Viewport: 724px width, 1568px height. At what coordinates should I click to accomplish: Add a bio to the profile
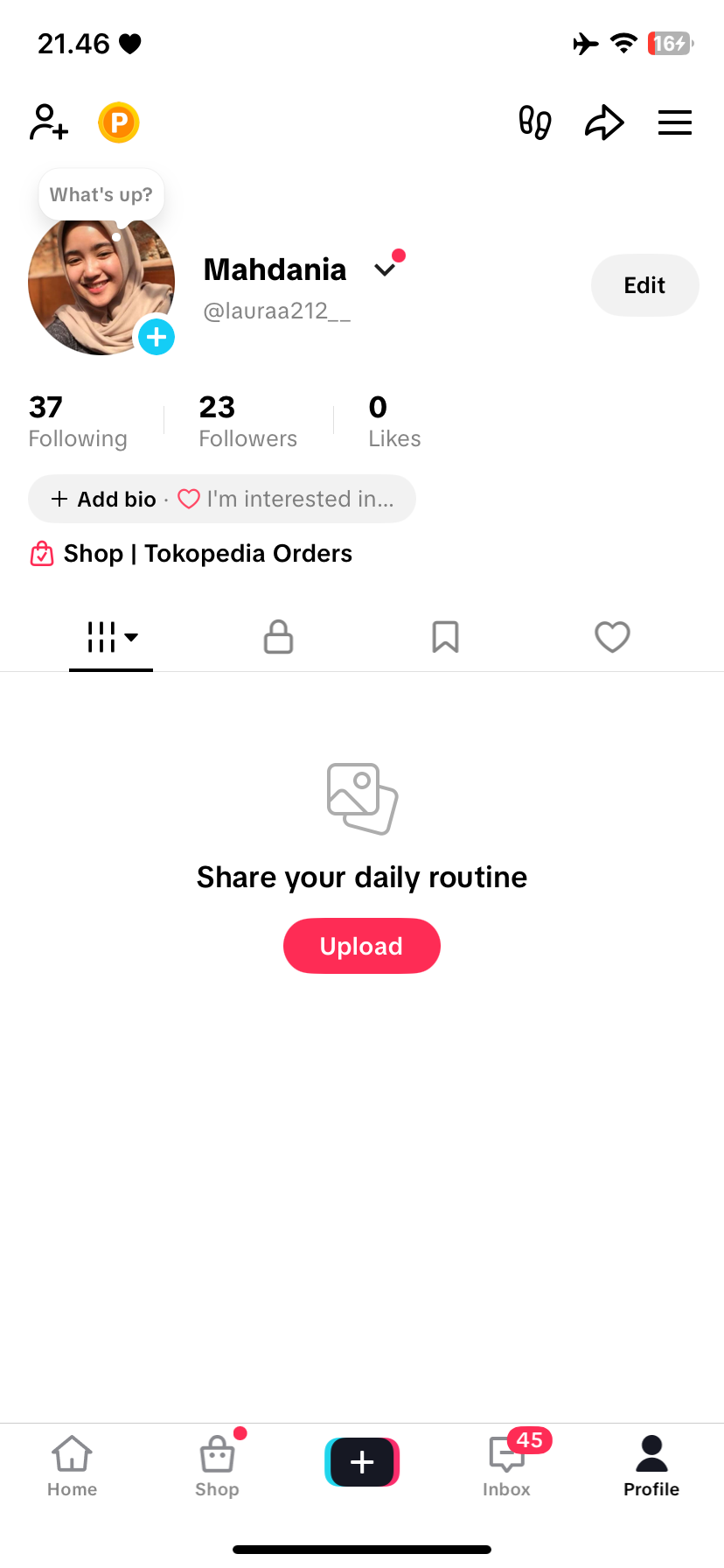pos(105,499)
